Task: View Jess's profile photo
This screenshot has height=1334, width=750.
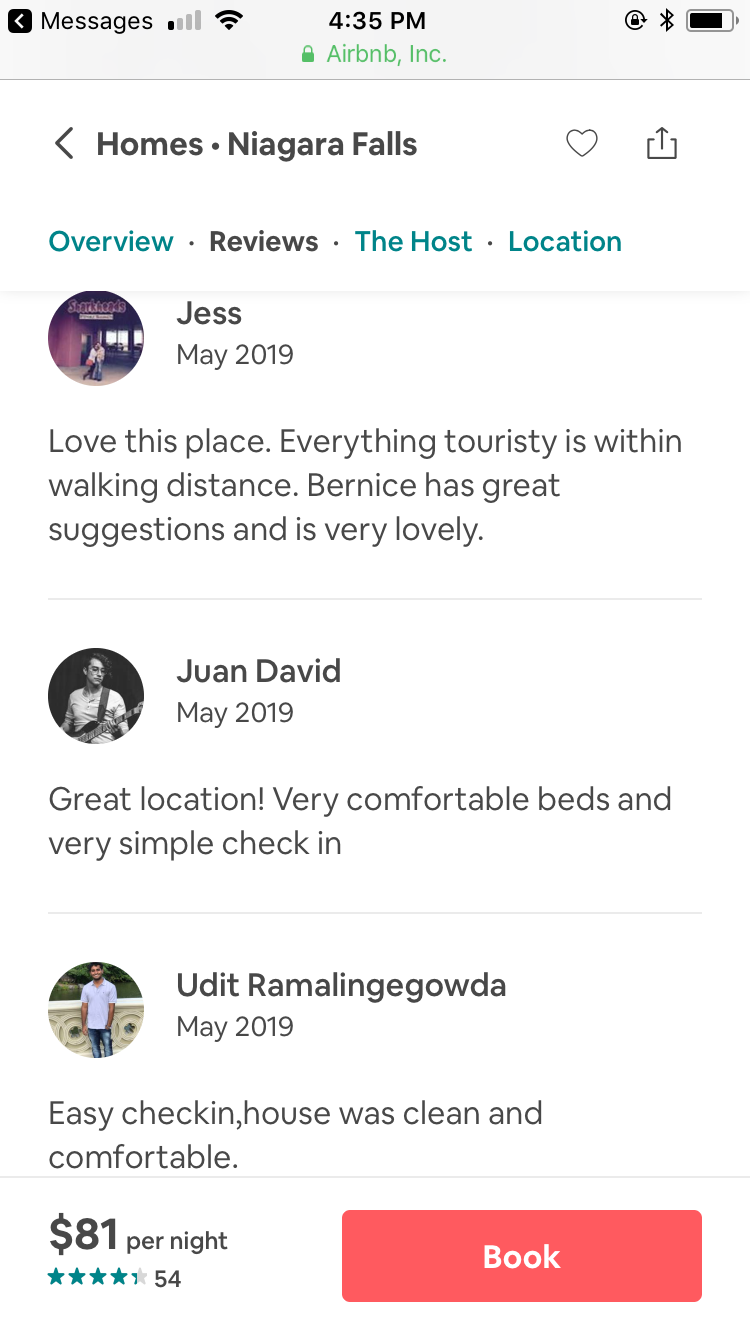Action: pos(96,338)
